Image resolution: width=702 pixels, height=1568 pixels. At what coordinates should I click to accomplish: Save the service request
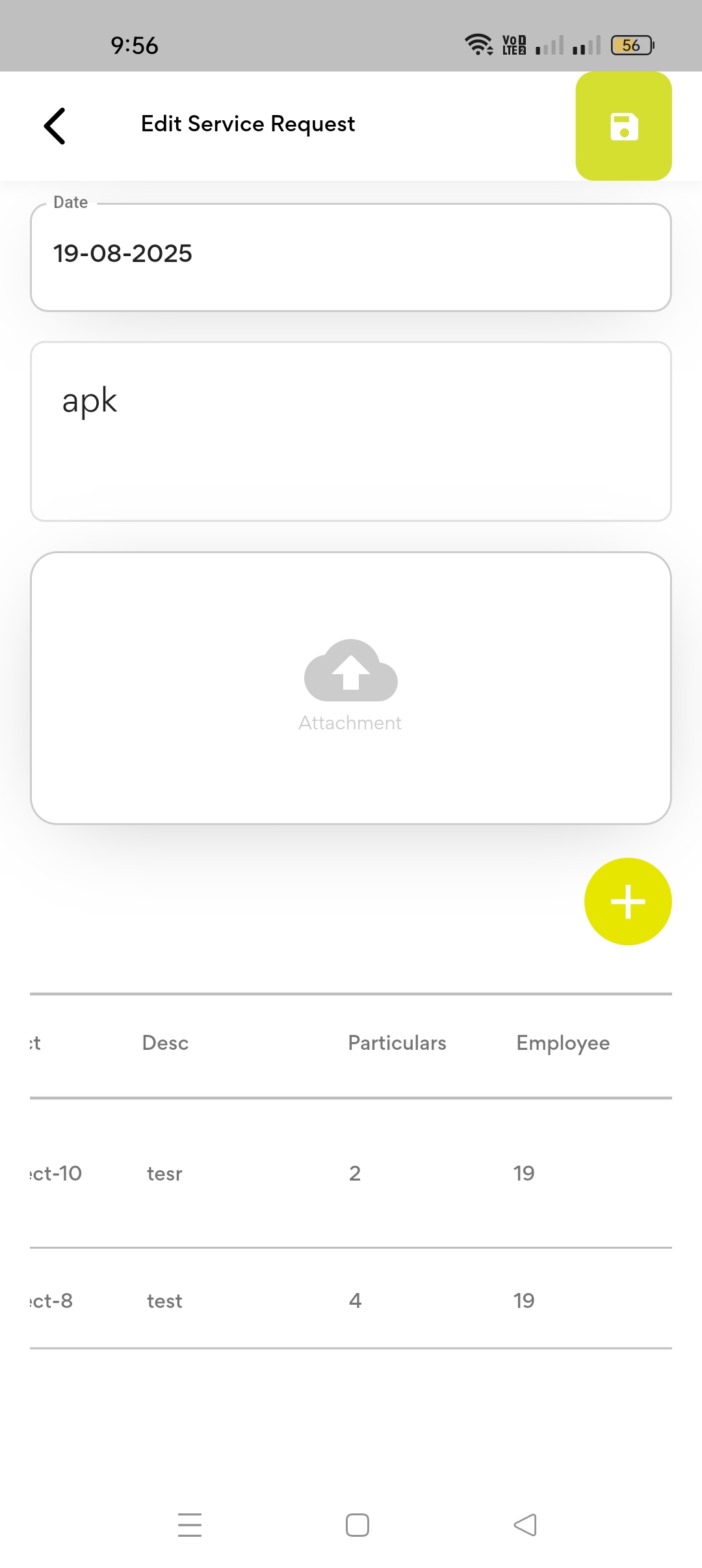click(x=623, y=126)
